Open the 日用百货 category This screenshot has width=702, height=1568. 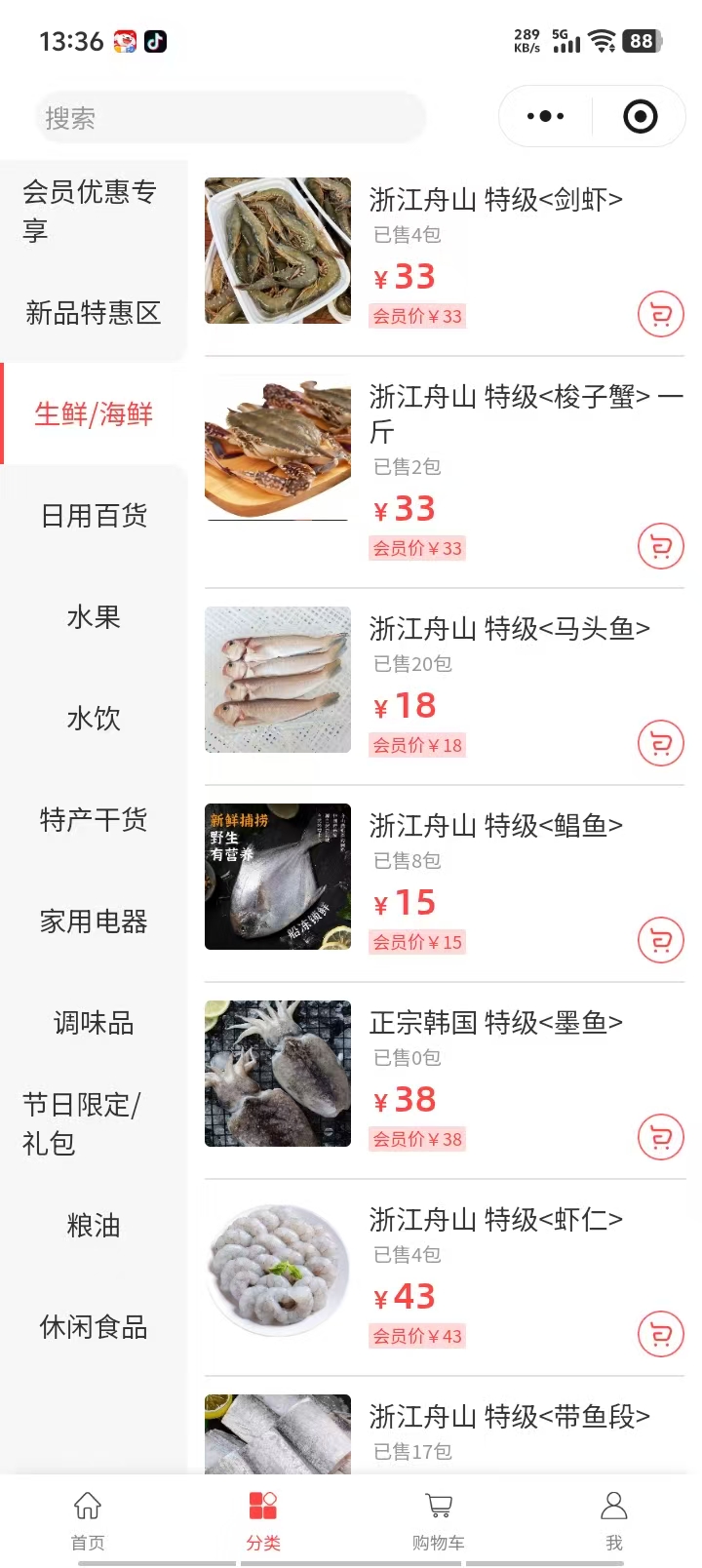click(94, 516)
